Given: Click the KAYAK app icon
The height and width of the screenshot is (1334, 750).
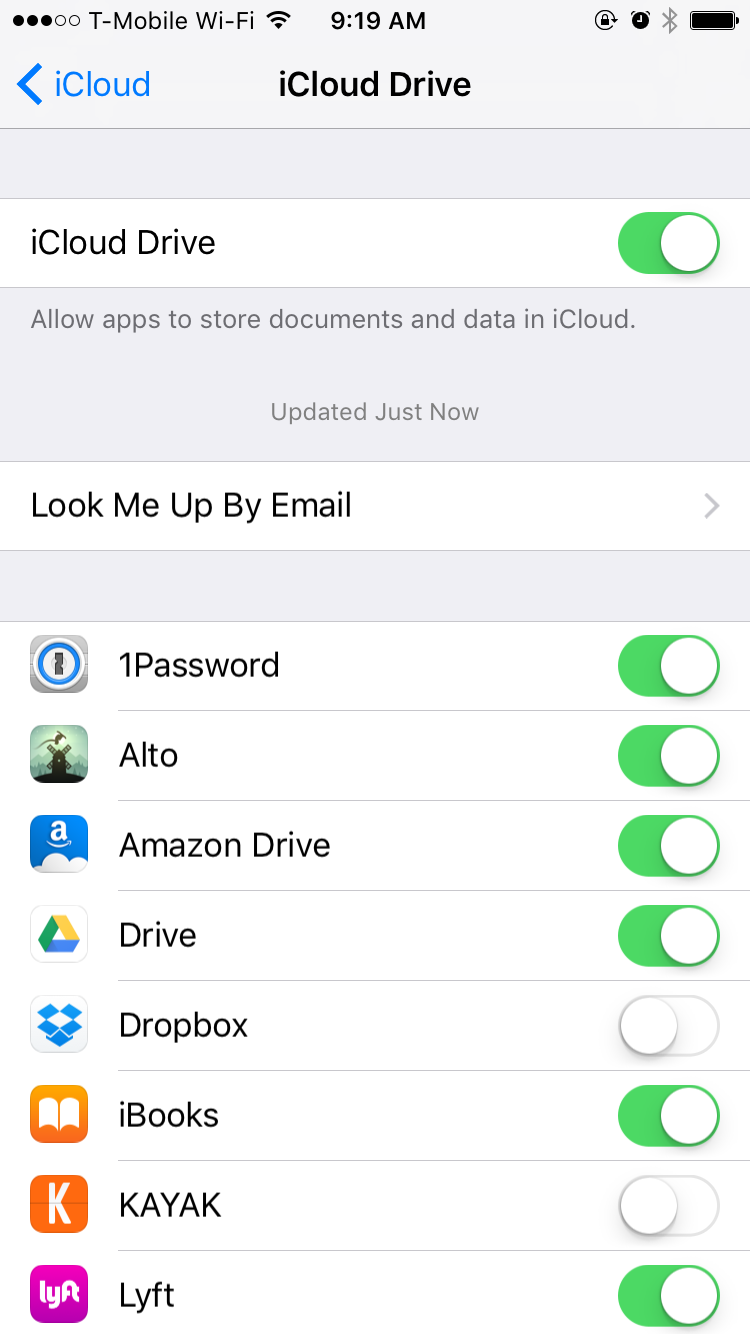Looking at the screenshot, I should [58, 1204].
